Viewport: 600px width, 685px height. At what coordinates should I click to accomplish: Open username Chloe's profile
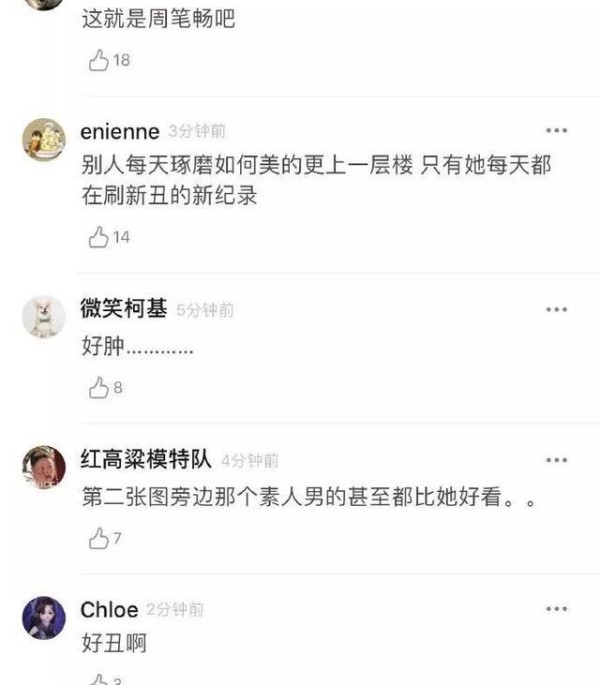(x=109, y=610)
